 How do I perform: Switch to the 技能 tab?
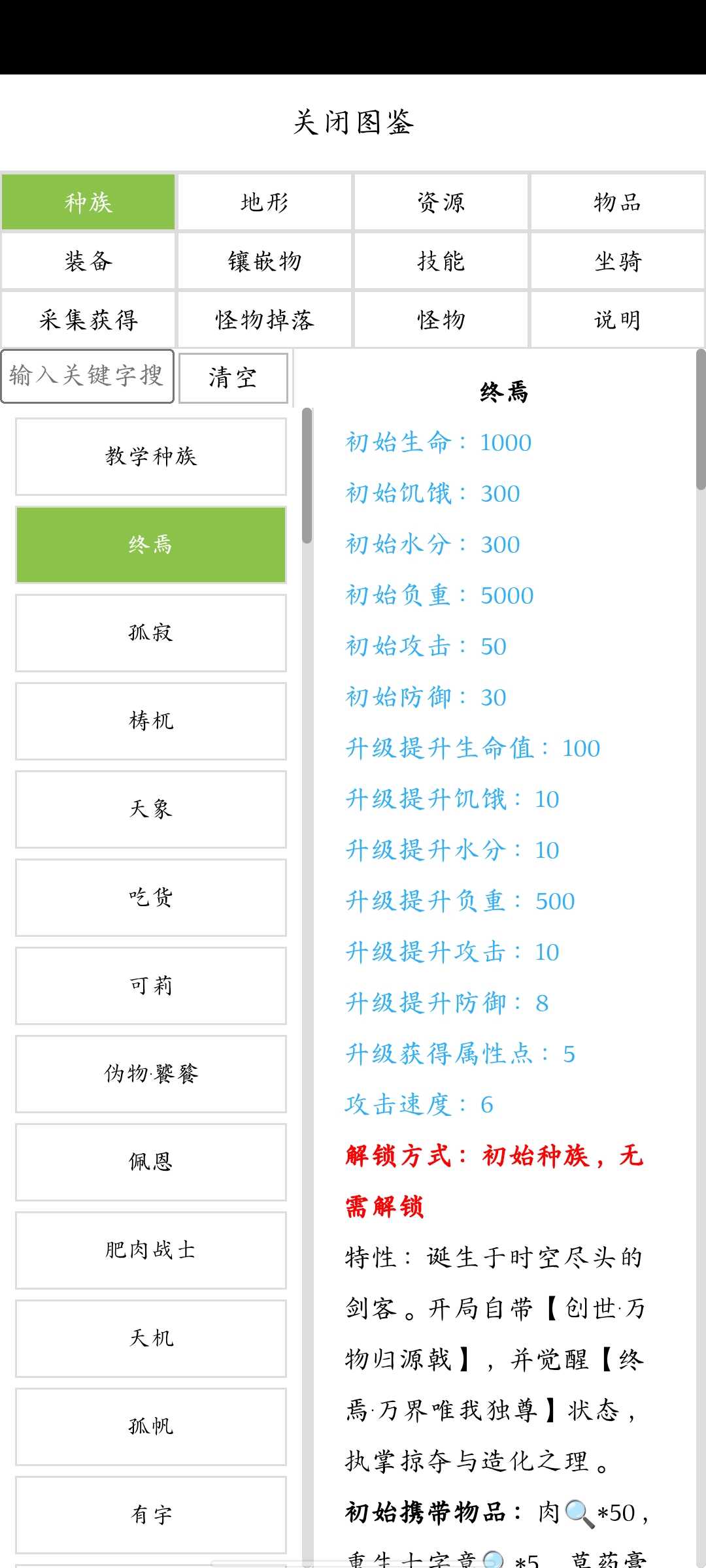[441, 261]
